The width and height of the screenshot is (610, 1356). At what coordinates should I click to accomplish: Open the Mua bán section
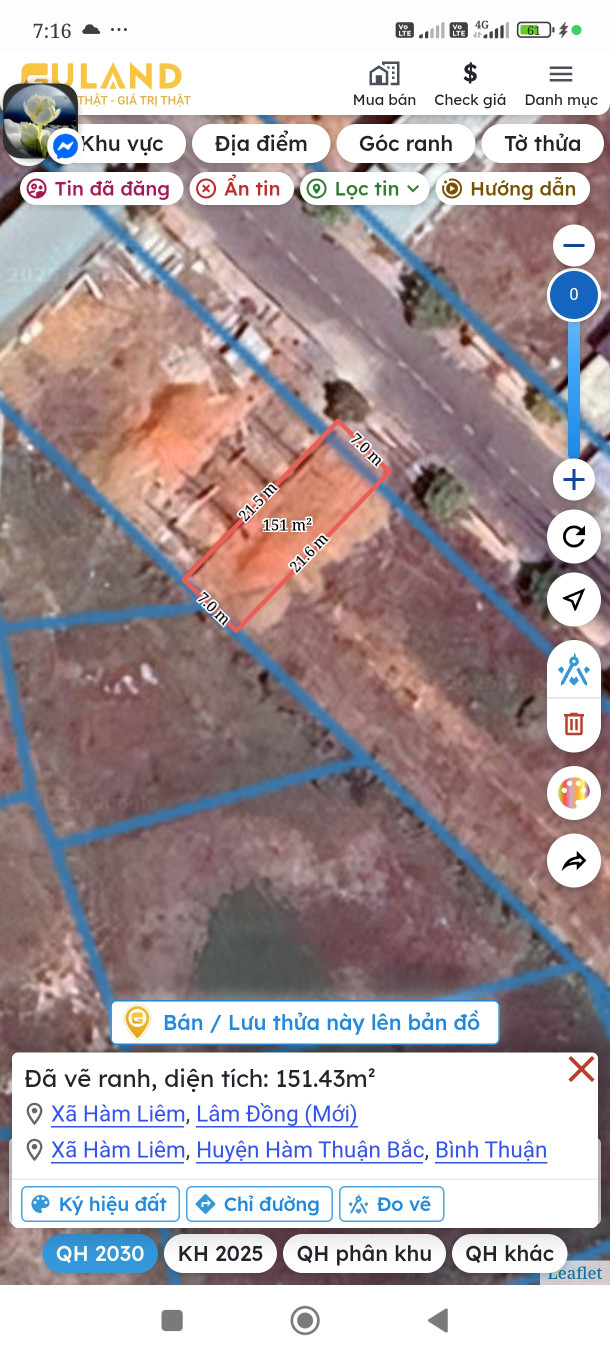[384, 84]
